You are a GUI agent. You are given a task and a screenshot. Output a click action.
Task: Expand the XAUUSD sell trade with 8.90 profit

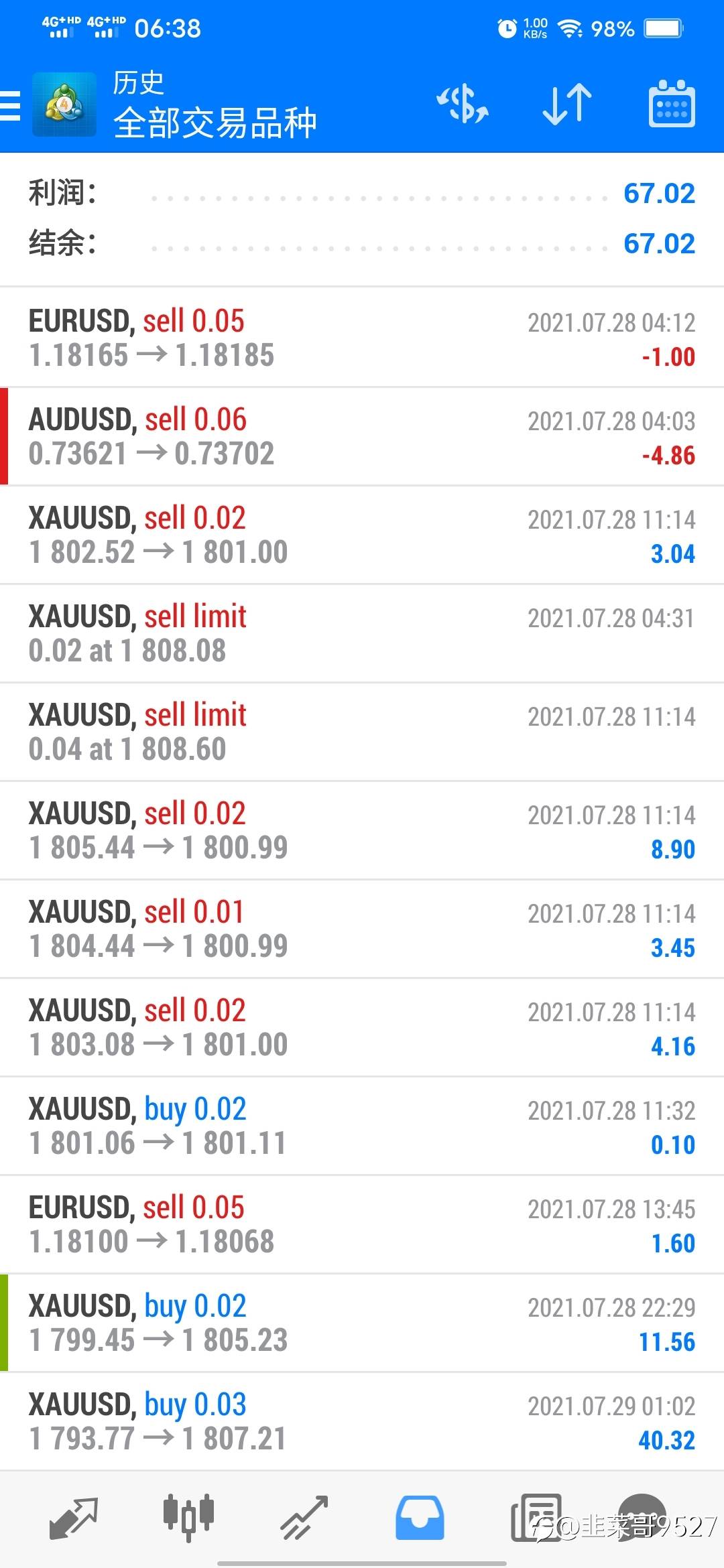[362, 831]
